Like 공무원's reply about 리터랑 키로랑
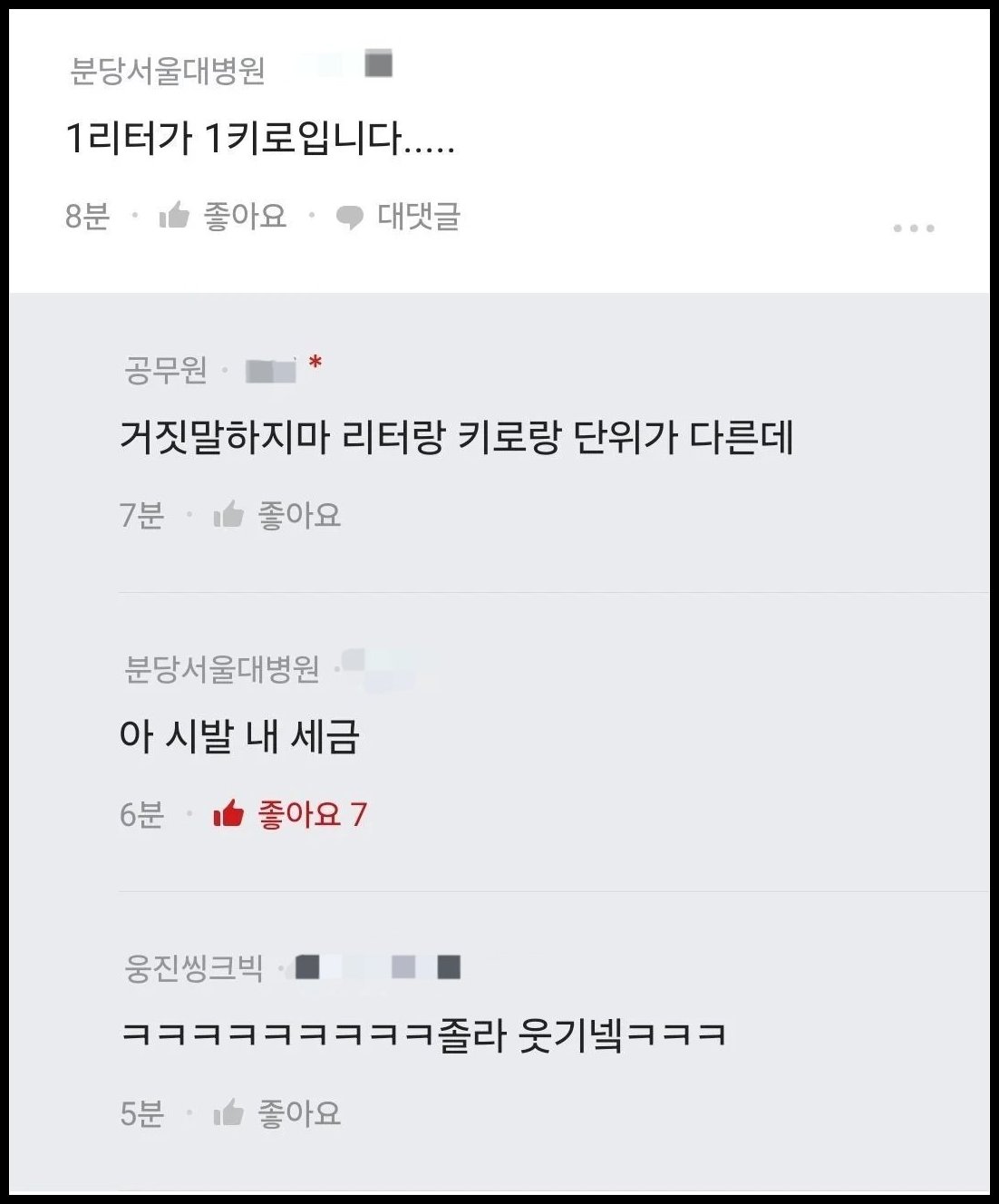999x1204 pixels. tap(277, 515)
